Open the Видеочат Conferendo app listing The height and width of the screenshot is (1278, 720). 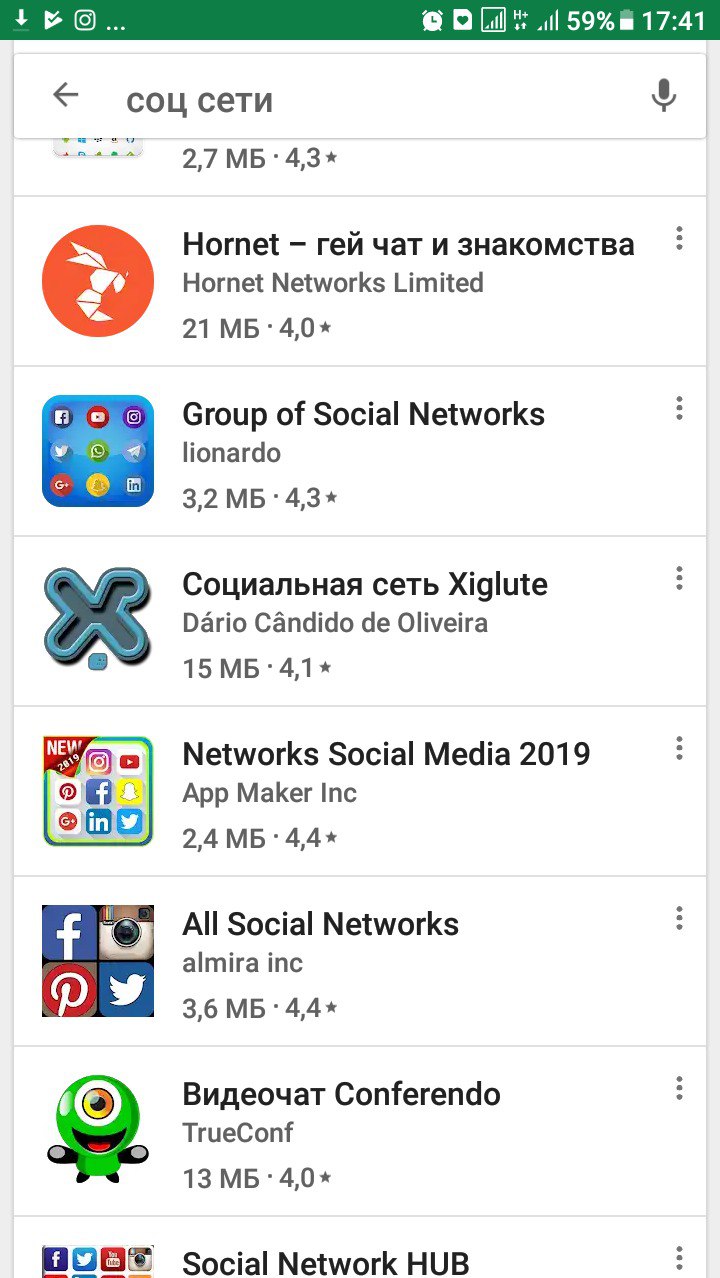tap(360, 1132)
